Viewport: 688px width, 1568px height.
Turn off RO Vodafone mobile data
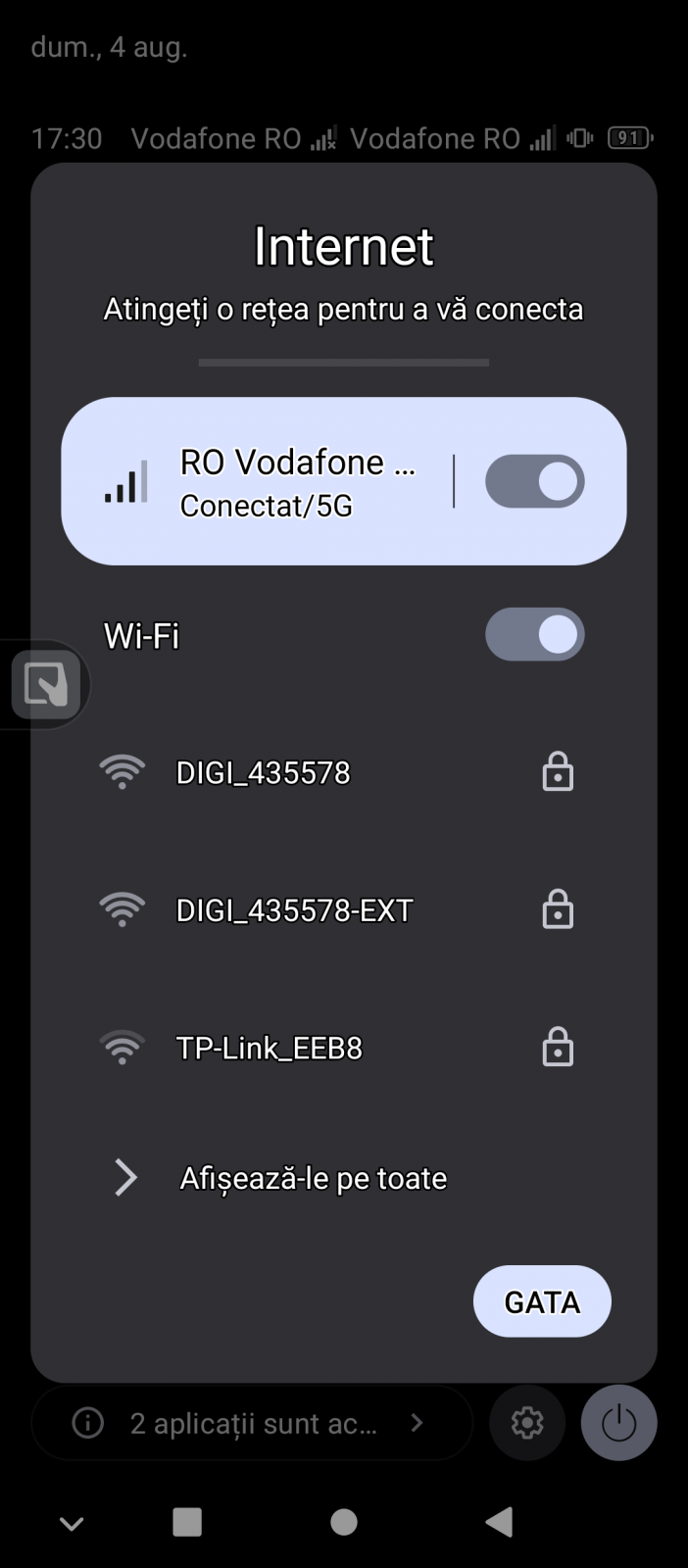coord(534,481)
